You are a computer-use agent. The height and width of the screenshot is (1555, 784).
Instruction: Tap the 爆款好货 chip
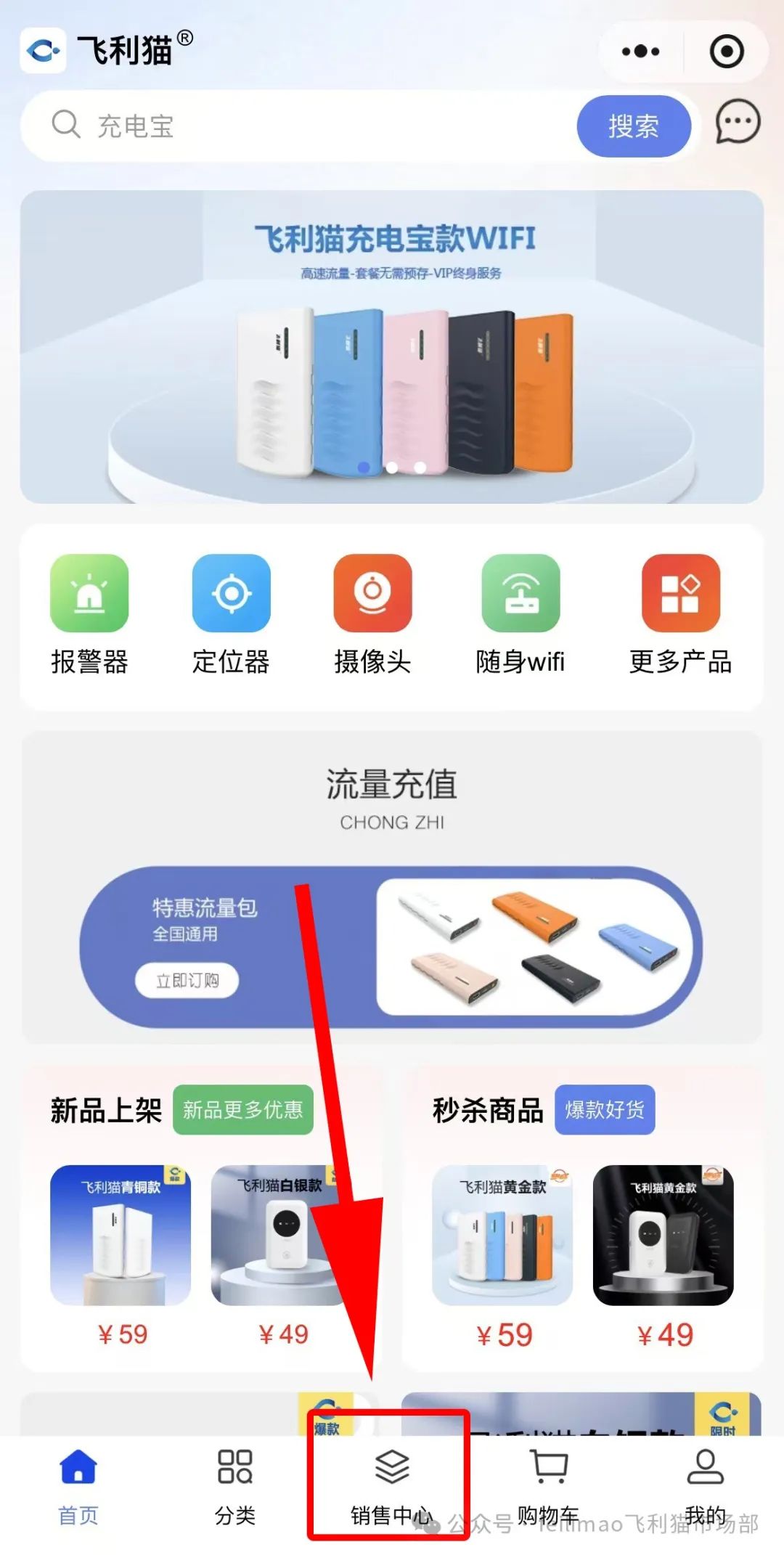click(605, 1109)
